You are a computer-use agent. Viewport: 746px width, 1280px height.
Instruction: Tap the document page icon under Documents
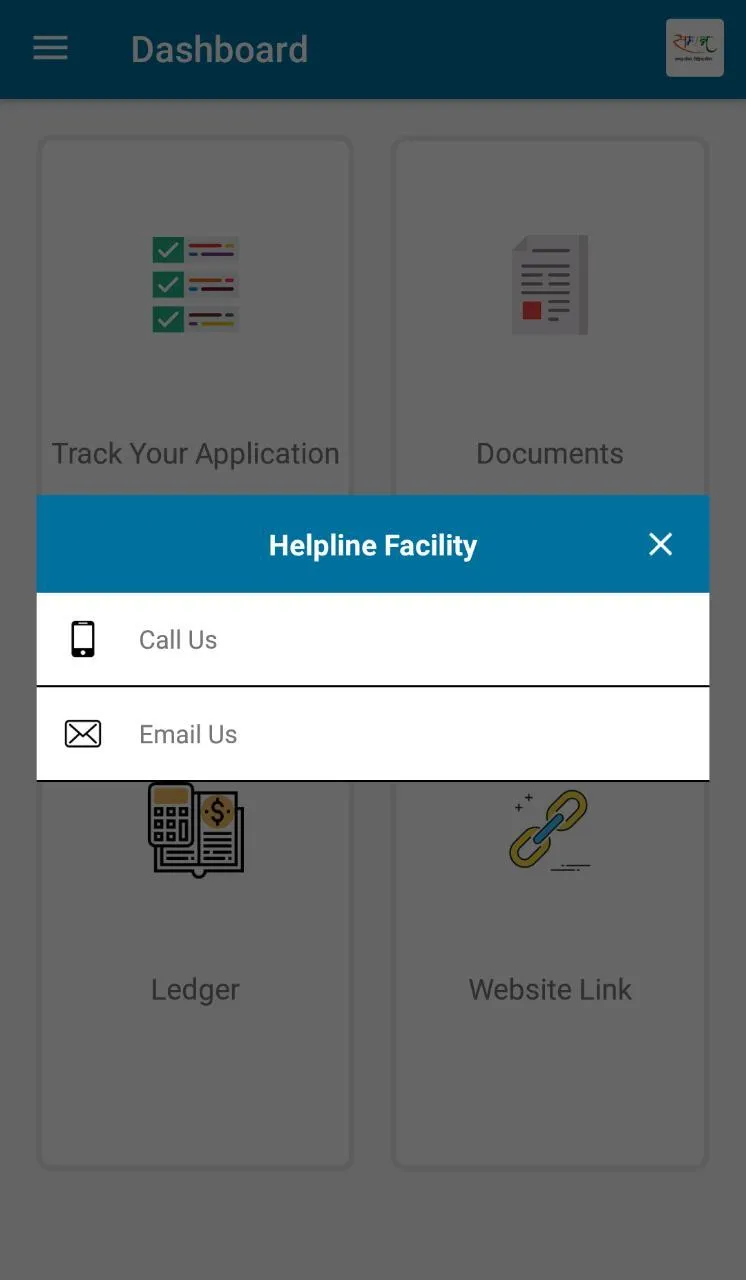pyautogui.click(x=549, y=285)
